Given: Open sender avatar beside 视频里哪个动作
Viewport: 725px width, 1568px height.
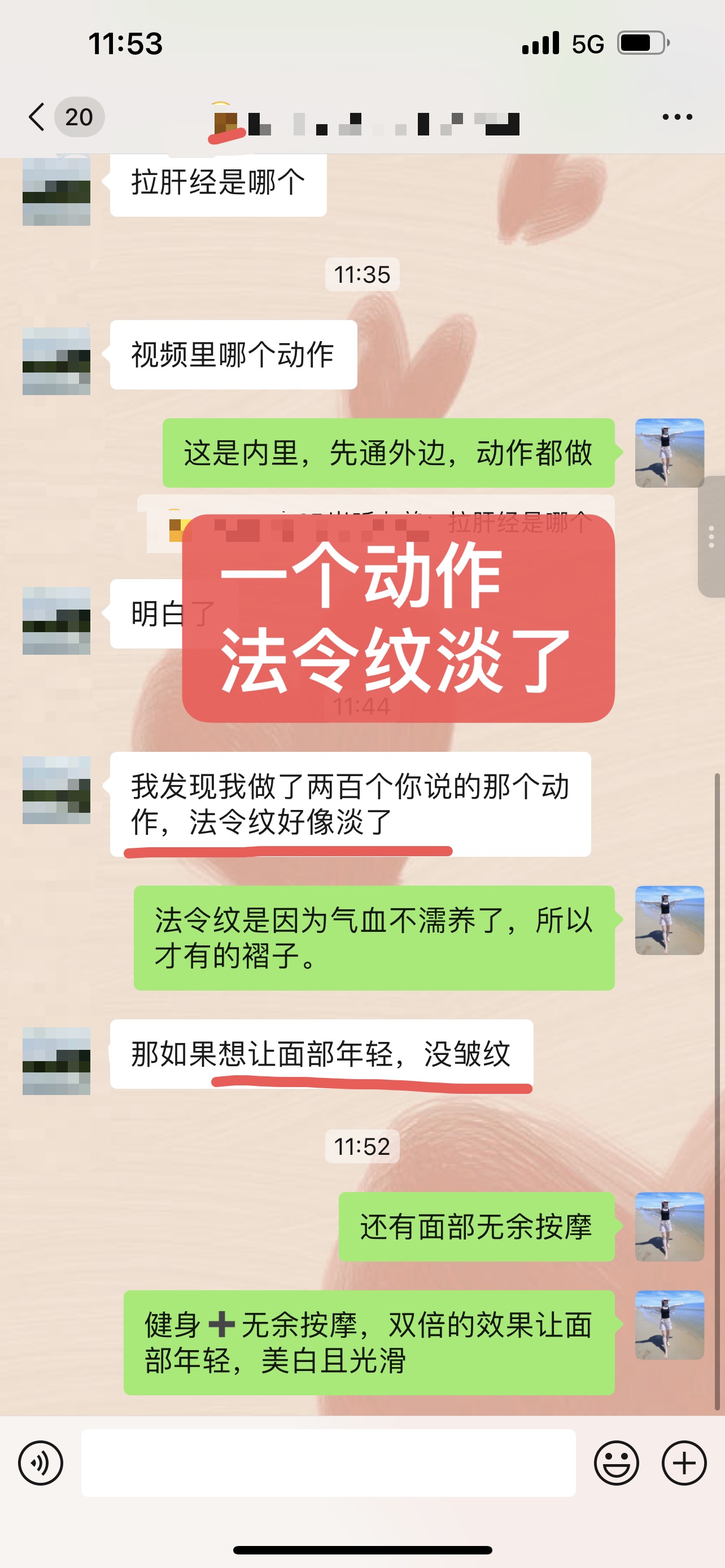Looking at the screenshot, I should (56, 361).
